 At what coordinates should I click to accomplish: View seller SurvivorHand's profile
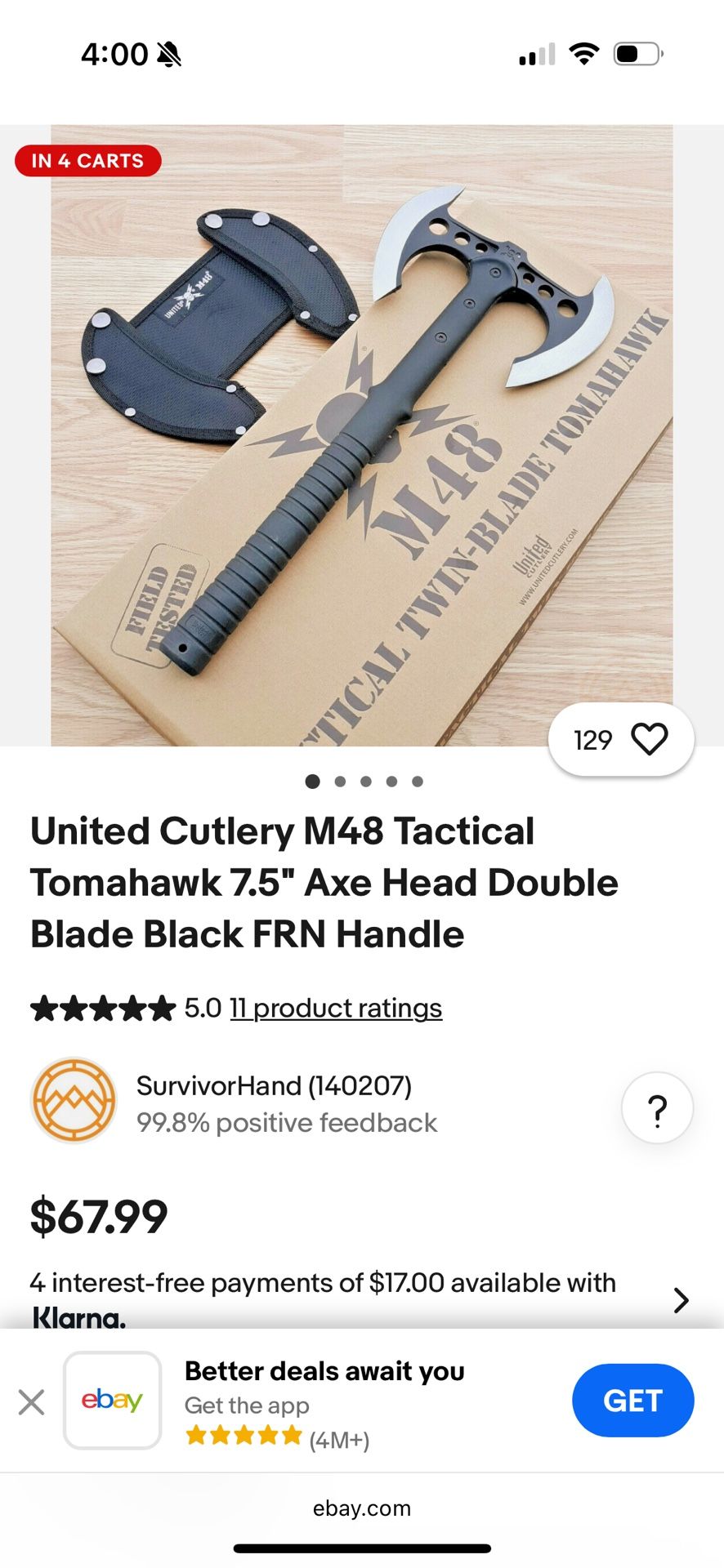tap(274, 1086)
